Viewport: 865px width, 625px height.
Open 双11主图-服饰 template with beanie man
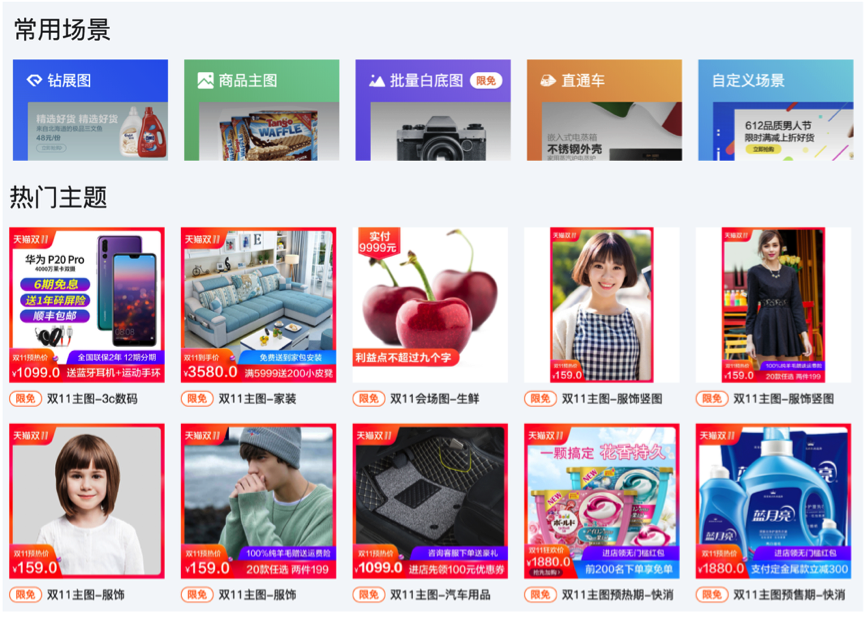(x=259, y=501)
